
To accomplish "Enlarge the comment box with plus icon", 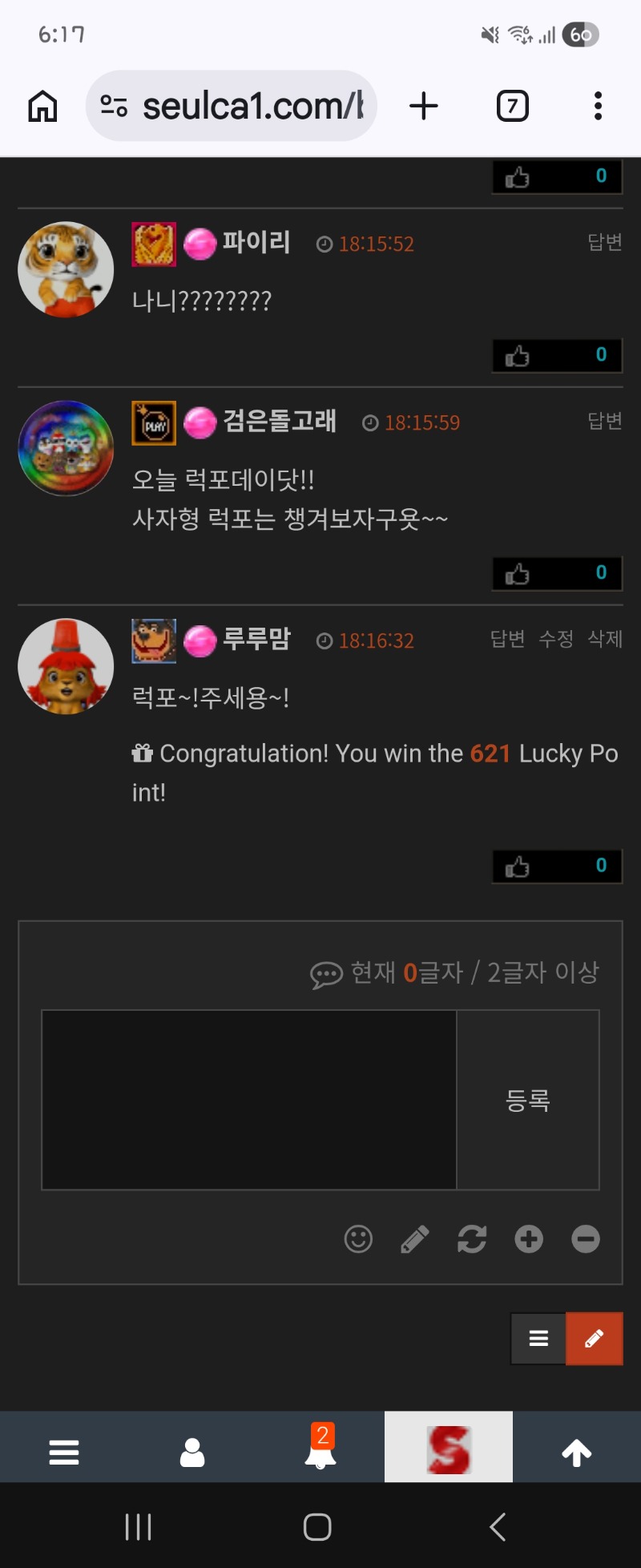I will pyautogui.click(x=529, y=1239).
